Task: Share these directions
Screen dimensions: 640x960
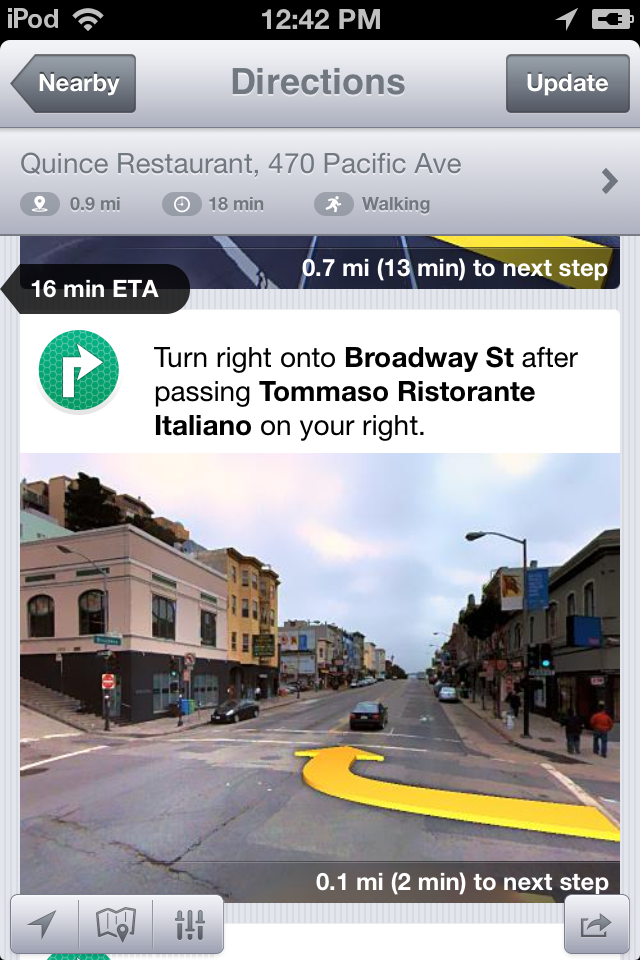Action: (595, 925)
